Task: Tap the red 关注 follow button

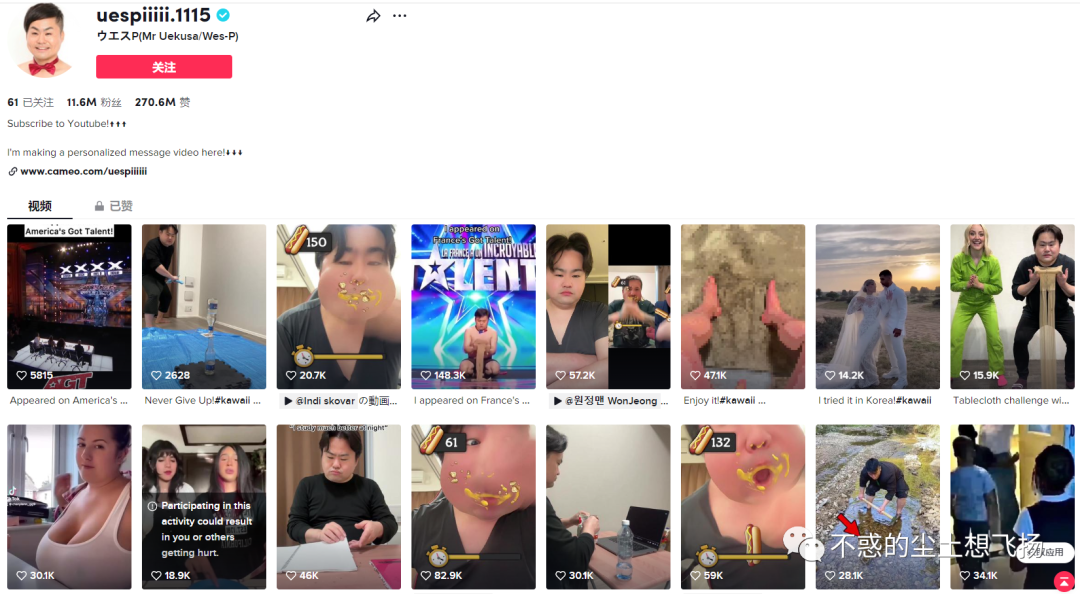Action: coord(164,67)
